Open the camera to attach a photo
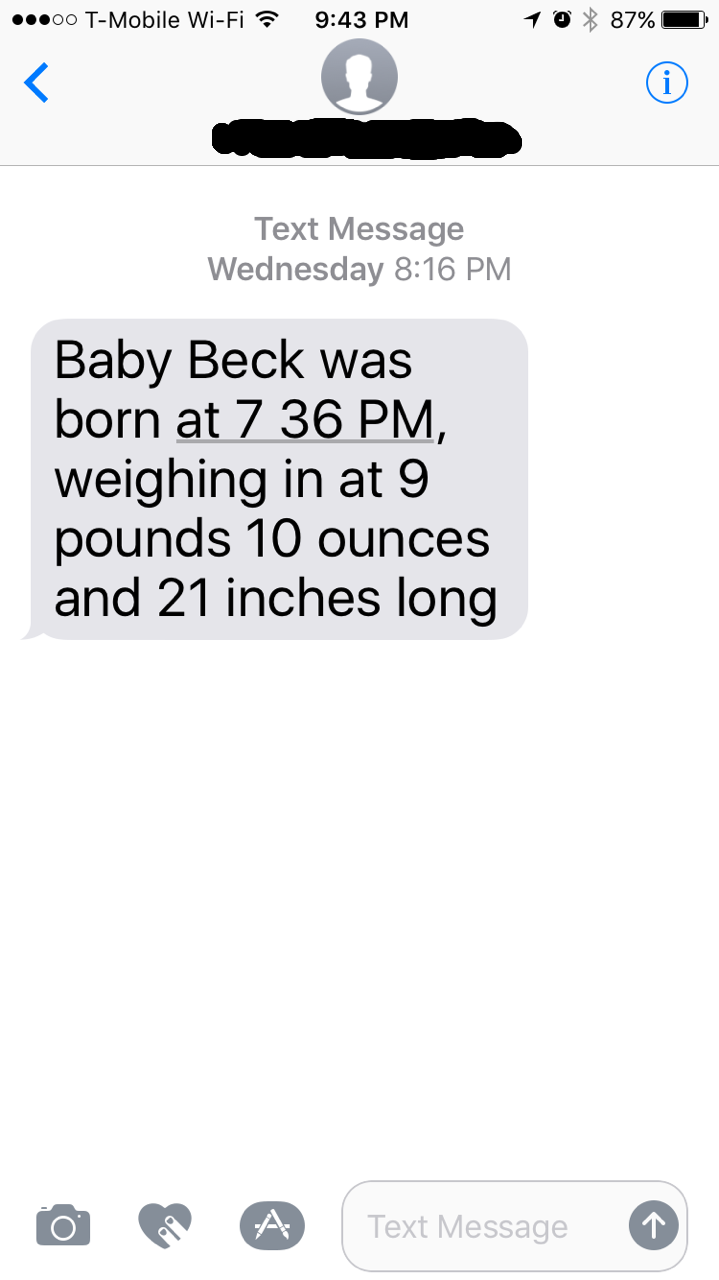Image resolution: width=719 pixels, height=1280 pixels. coord(63,1225)
